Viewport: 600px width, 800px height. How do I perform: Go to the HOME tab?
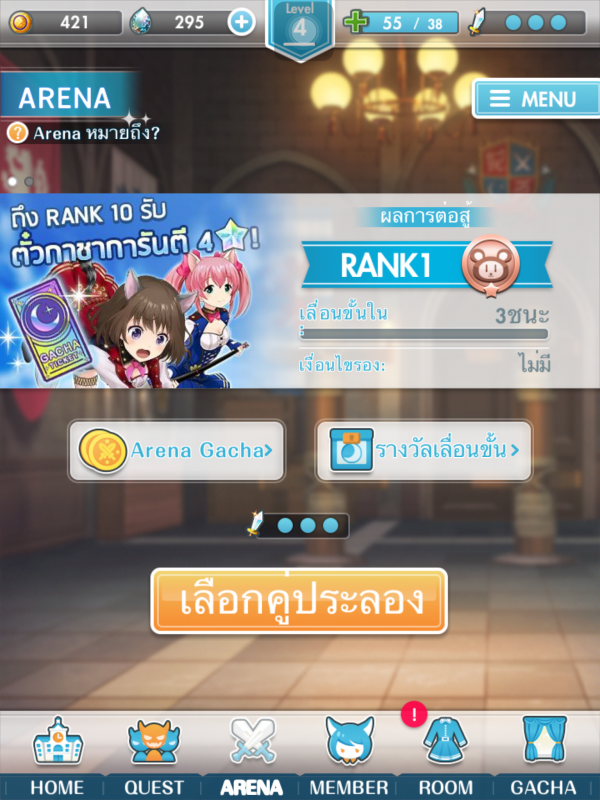(56, 757)
